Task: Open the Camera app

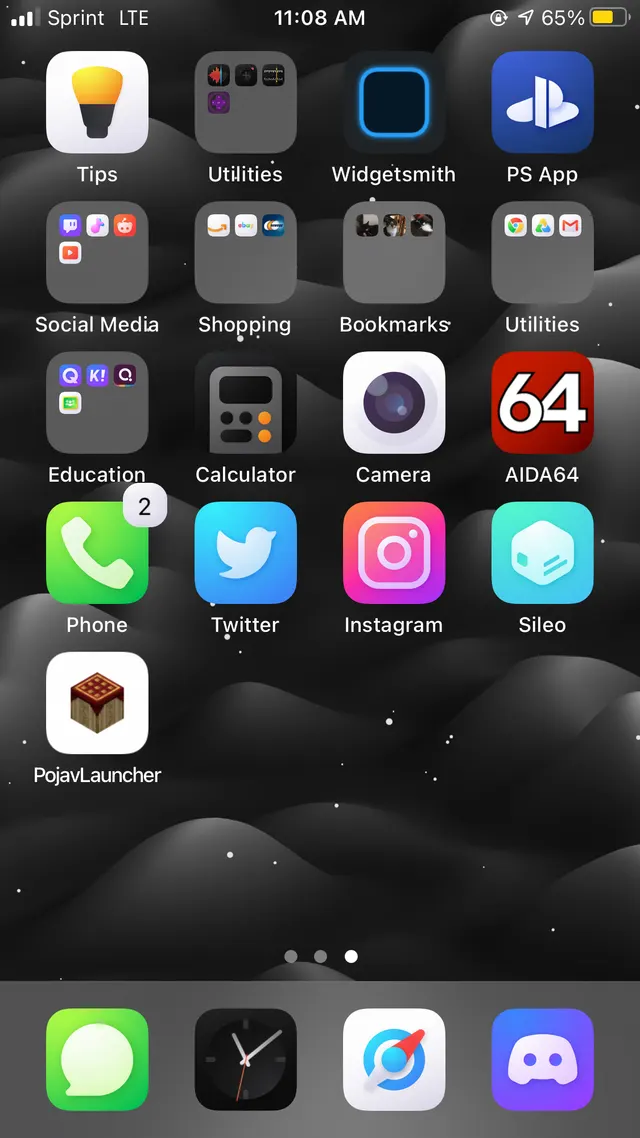Action: pyautogui.click(x=394, y=403)
